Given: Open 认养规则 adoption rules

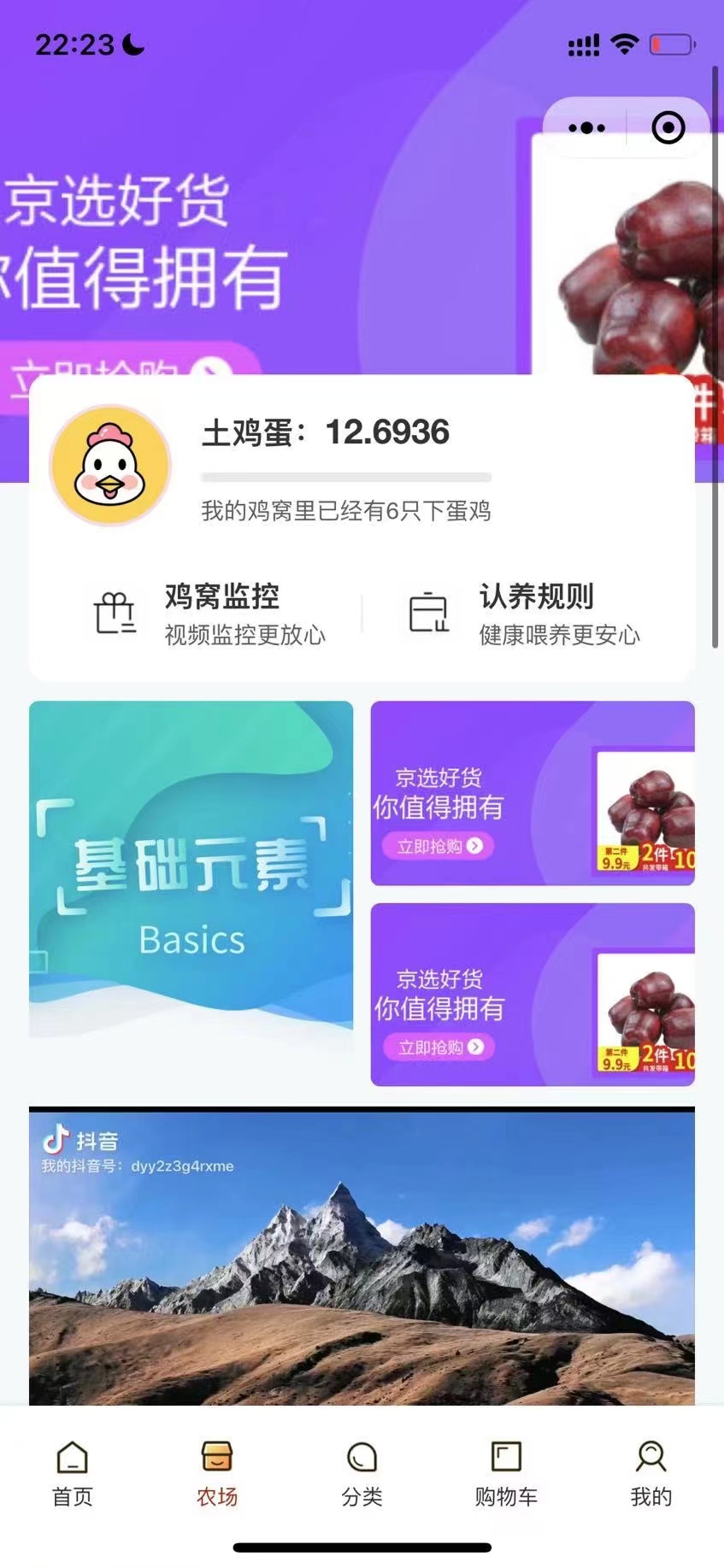Looking at the screenshot, I should tap(523, 614).
